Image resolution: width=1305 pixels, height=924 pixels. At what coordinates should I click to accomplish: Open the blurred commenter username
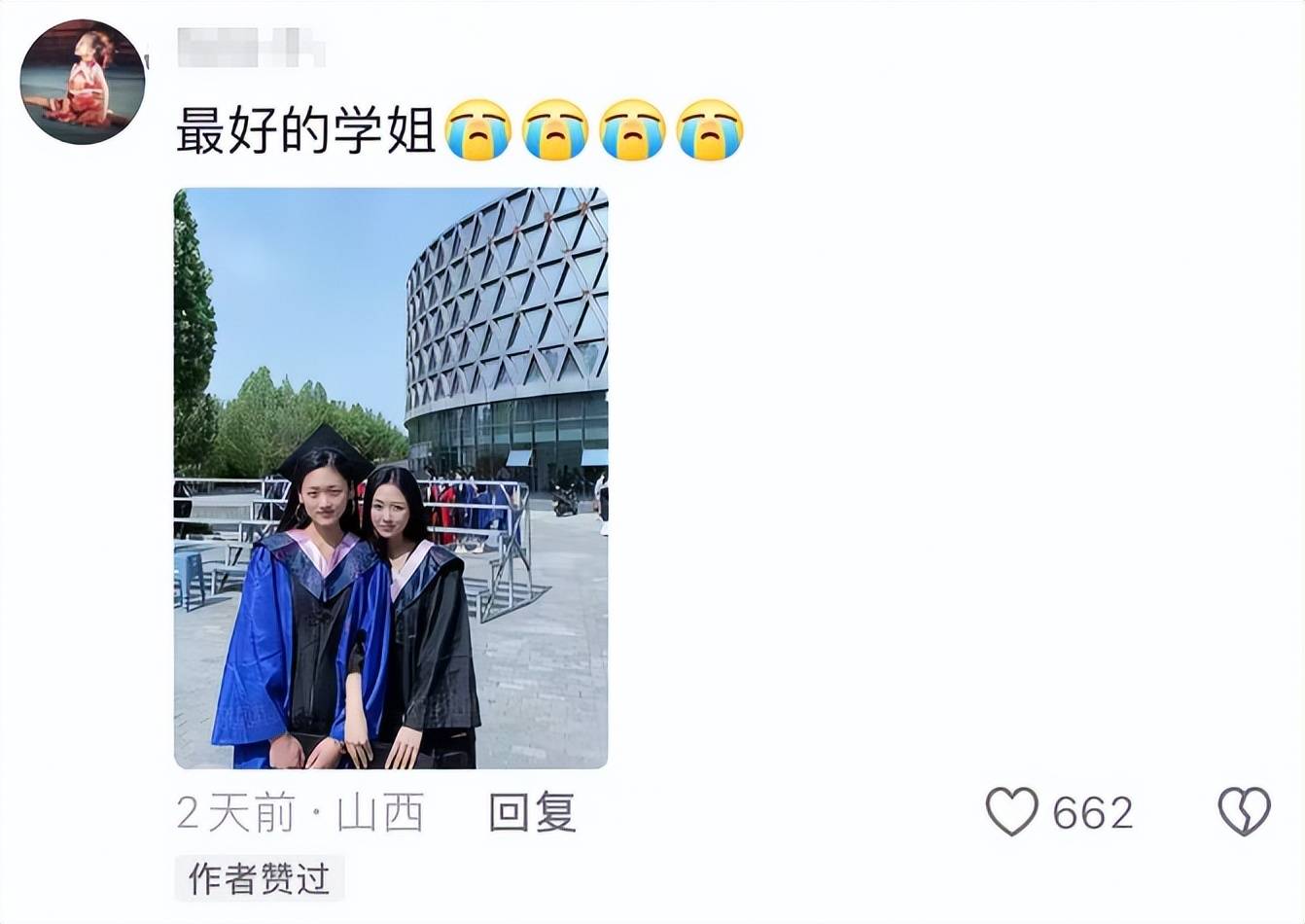click(251, 47)
